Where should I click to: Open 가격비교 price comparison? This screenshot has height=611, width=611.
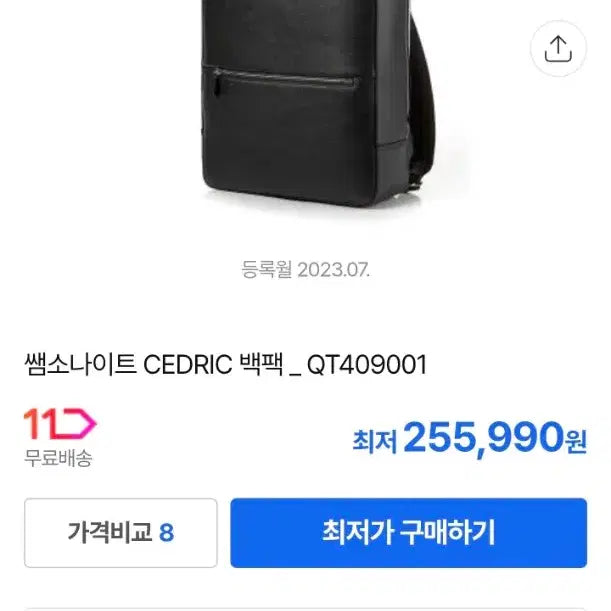coord(121,533)
